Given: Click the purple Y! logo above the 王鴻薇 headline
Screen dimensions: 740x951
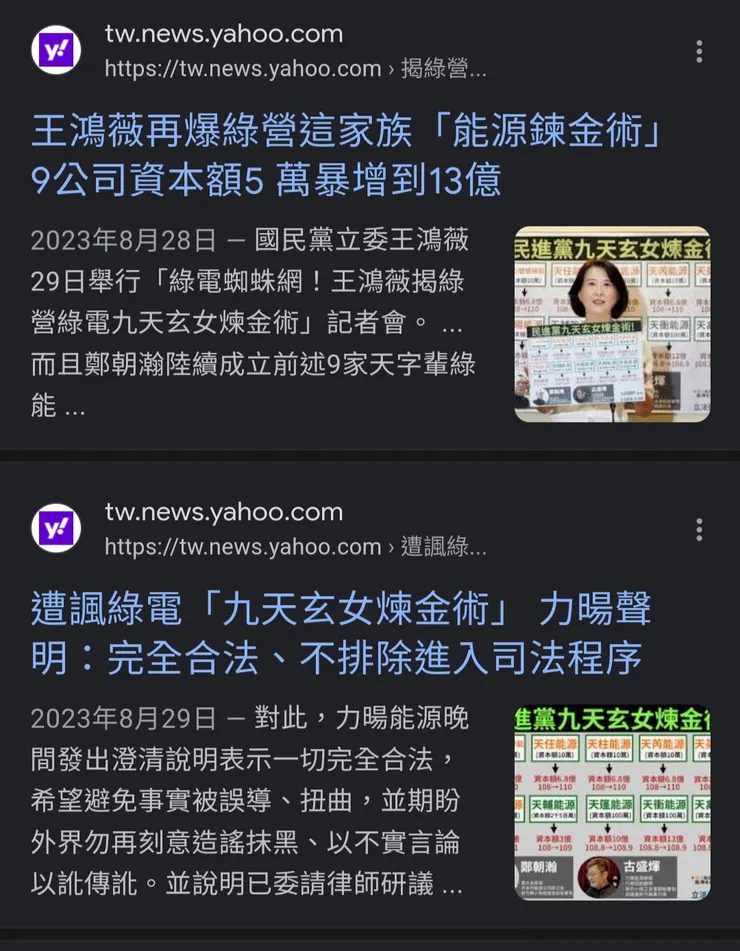Looking at the screenshot, I should tap(56, 50).
